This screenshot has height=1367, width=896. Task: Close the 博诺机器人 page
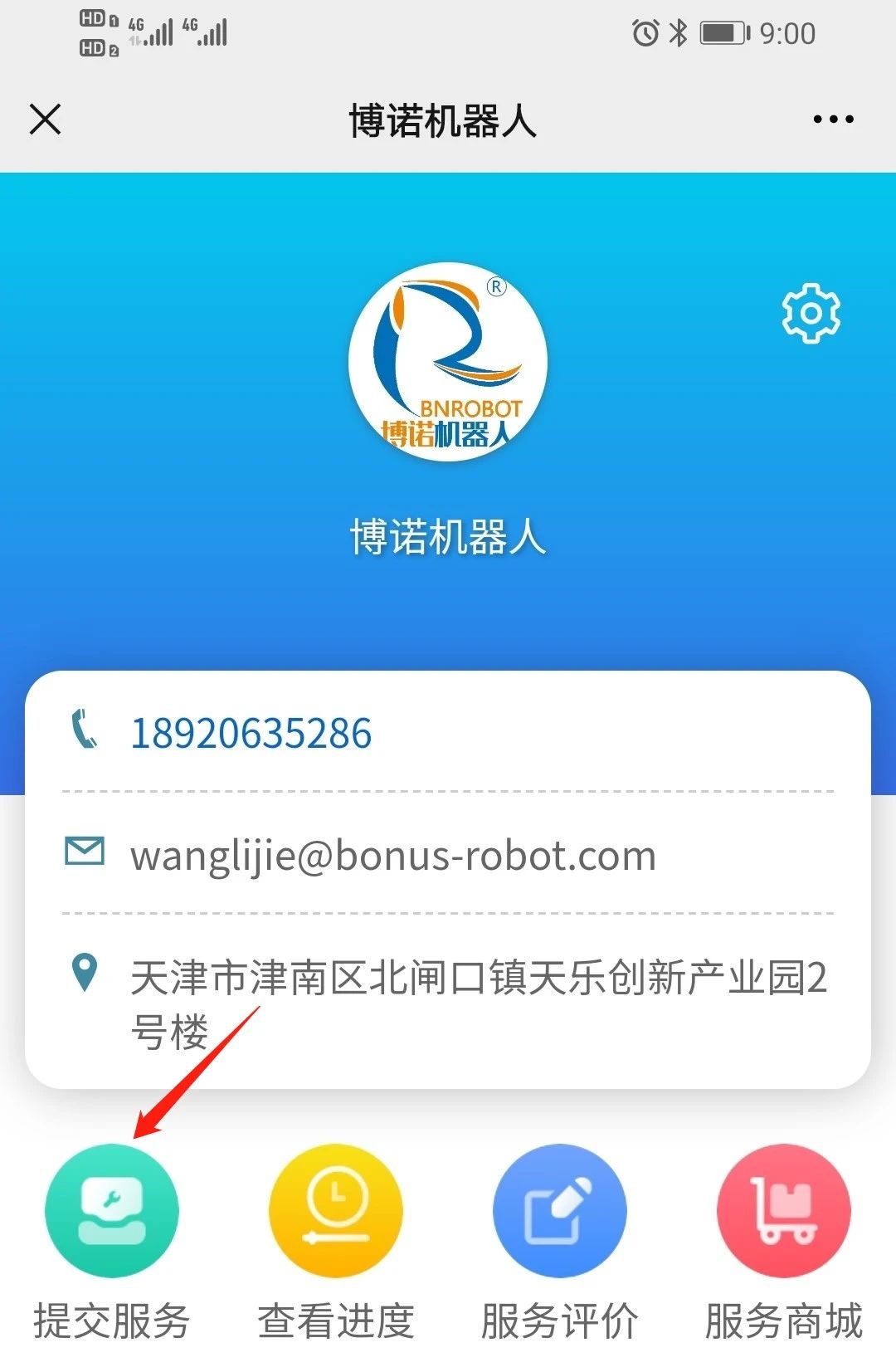point(46,119)
